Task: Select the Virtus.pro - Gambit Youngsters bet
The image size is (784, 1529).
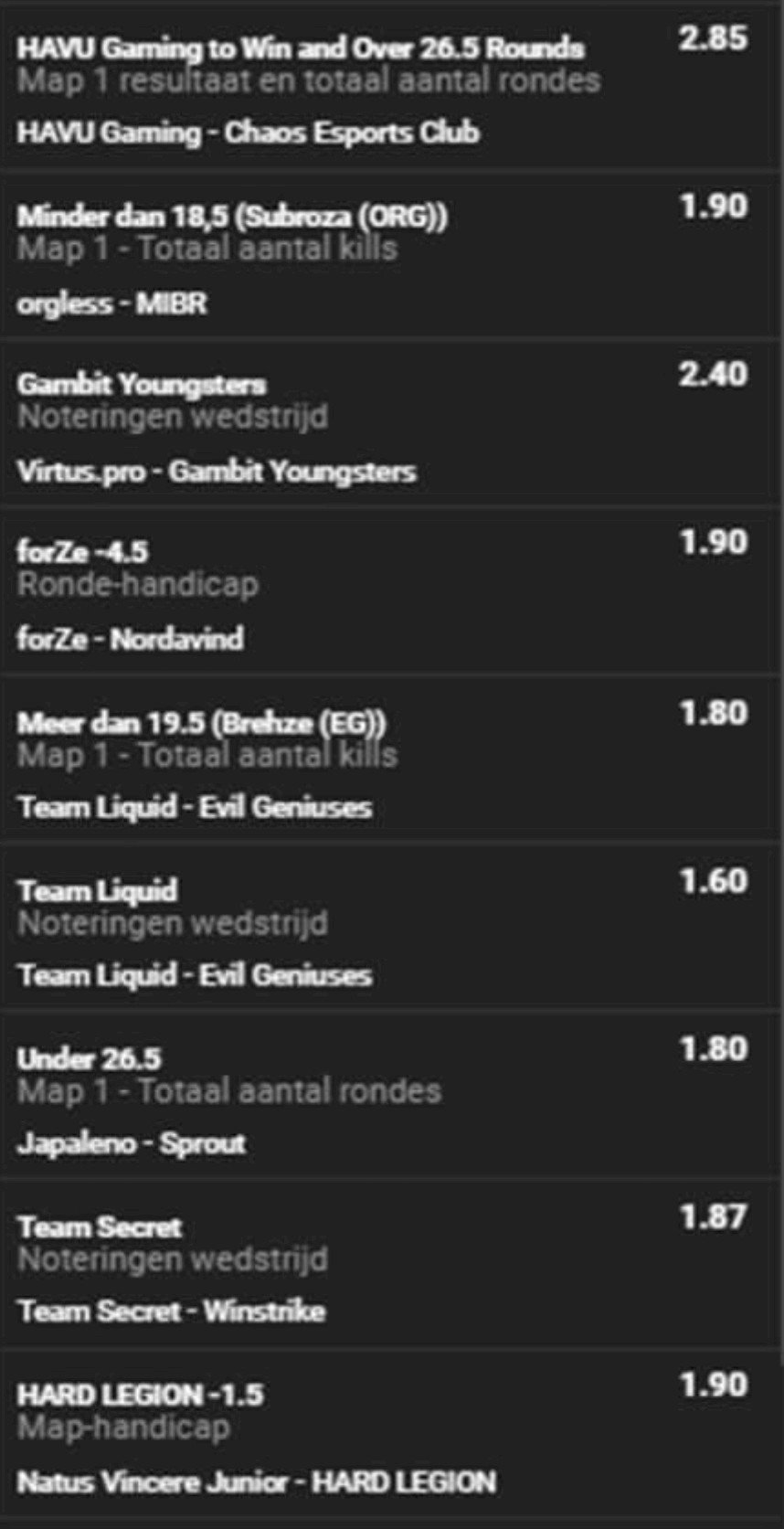Action: (x=392, y=424)
